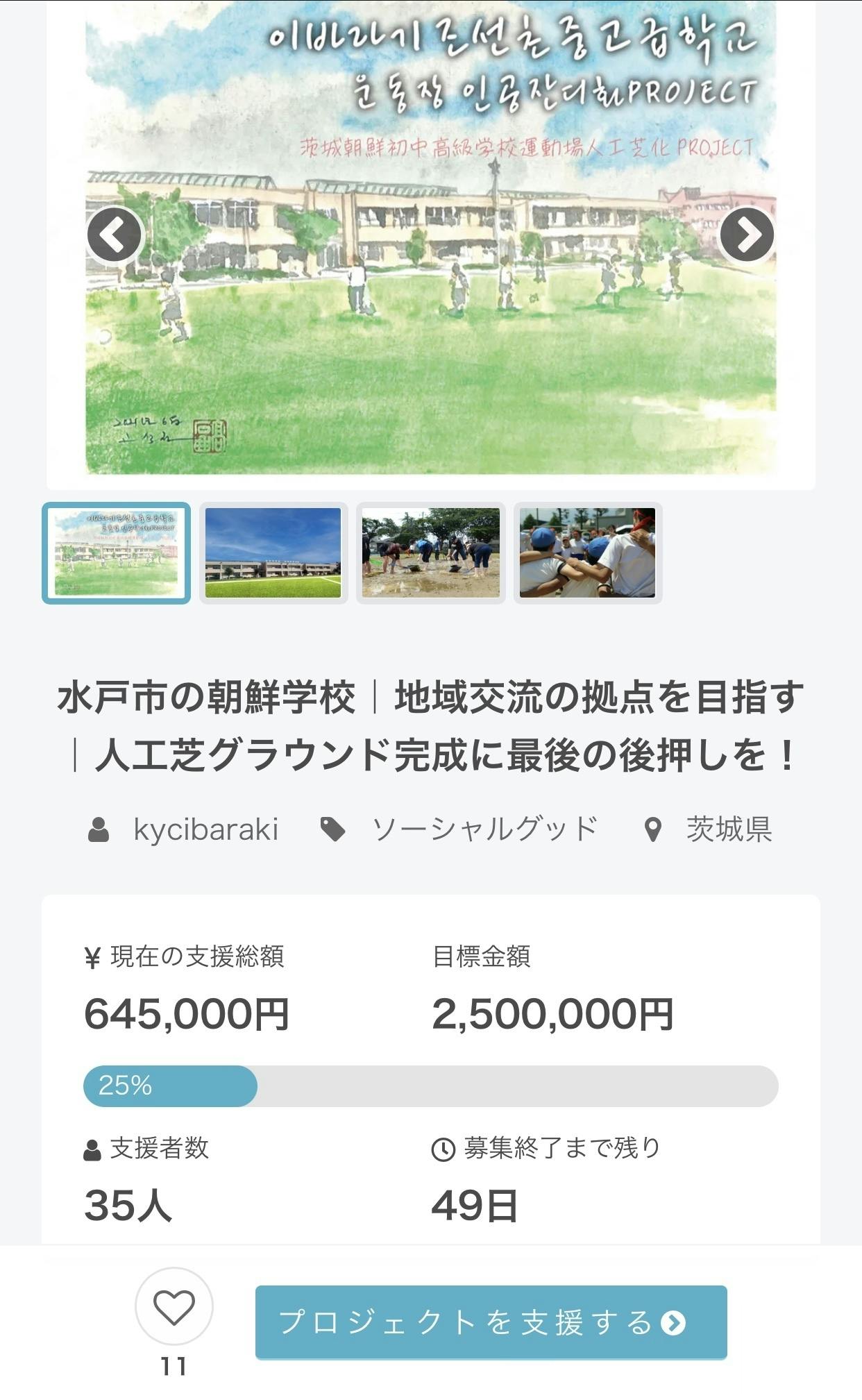Select the blue sky school building thumbnail
Viewport: 862px width, 1400px height.
(x=273, y=553)
